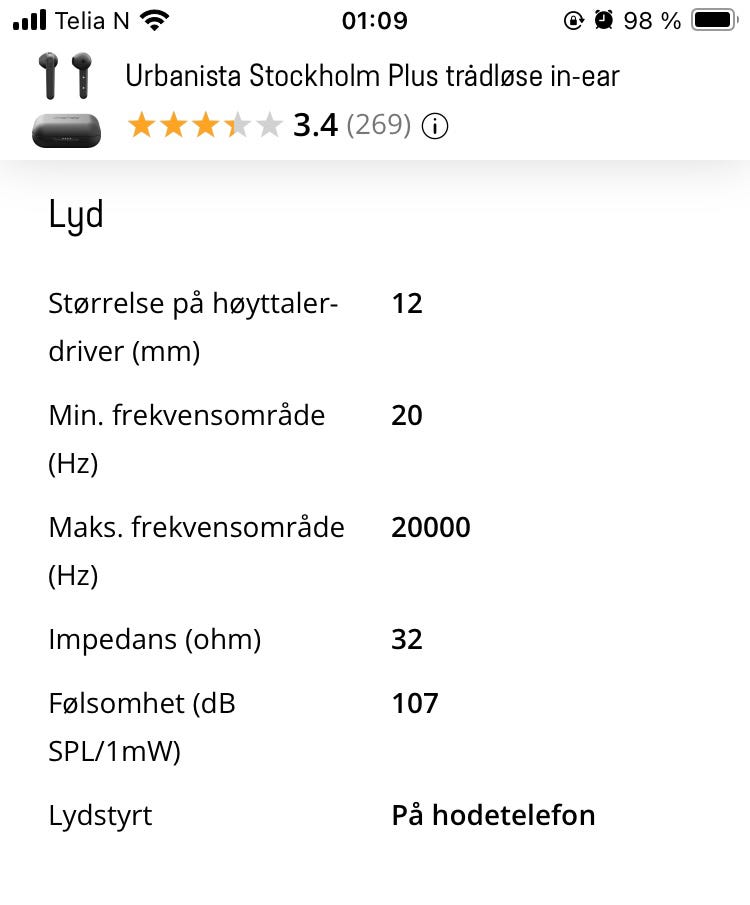
Task: Tap the clock showing 01:09
Action: tap(375, 17)
